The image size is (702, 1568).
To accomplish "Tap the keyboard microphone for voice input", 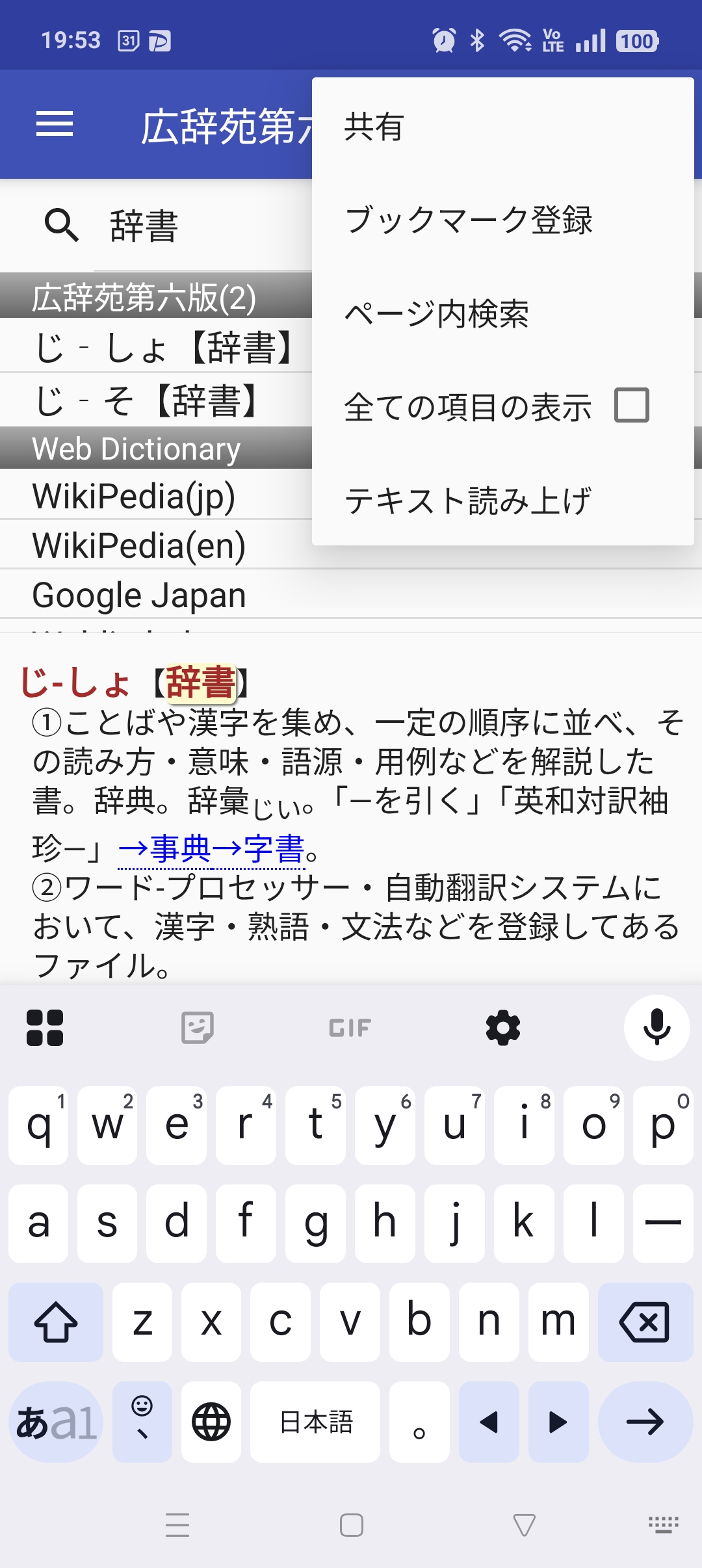I will pyautogui.click(x=656, y=1028).
